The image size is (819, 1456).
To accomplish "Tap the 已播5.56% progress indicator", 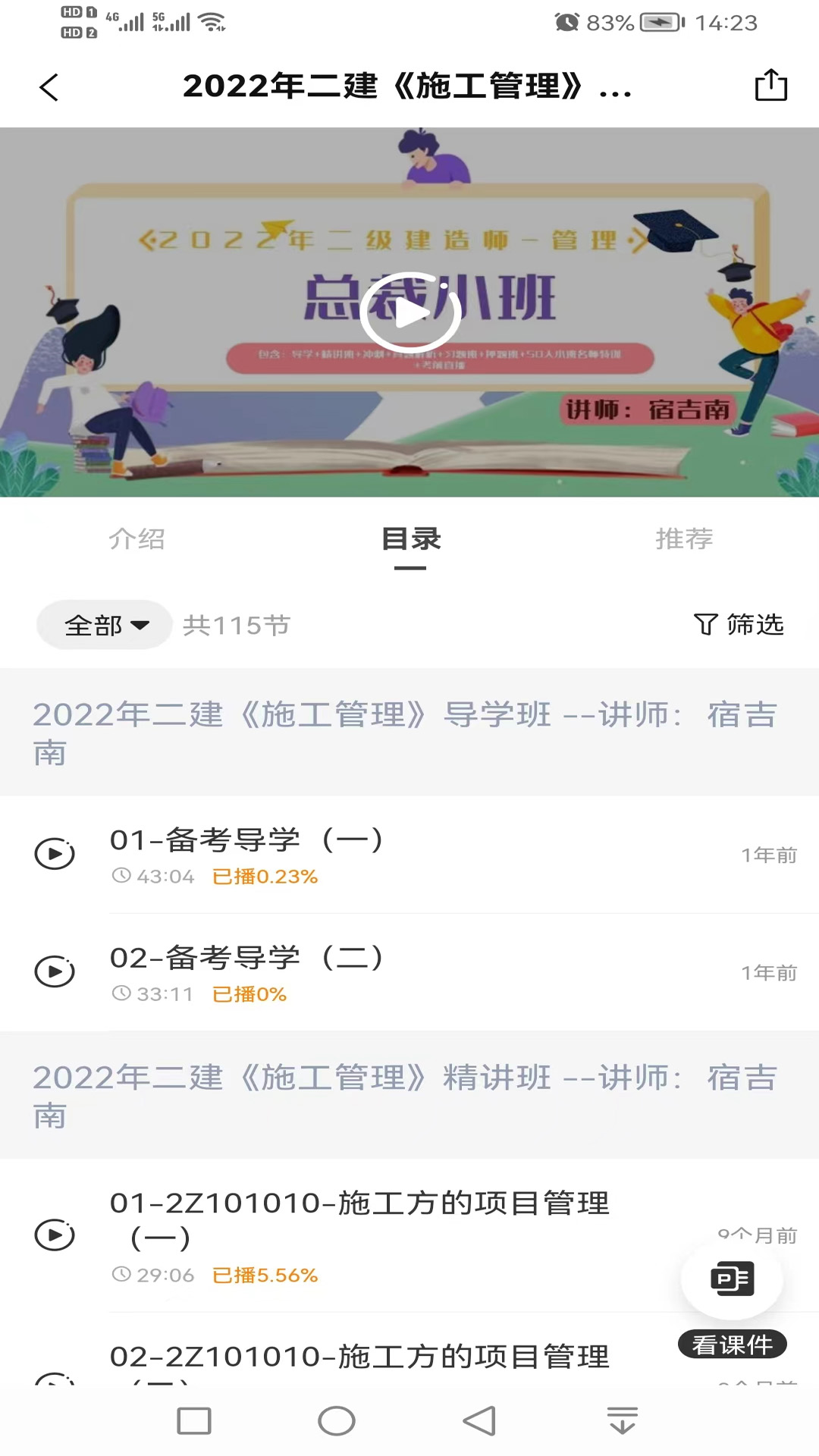I will [264, 1275].
